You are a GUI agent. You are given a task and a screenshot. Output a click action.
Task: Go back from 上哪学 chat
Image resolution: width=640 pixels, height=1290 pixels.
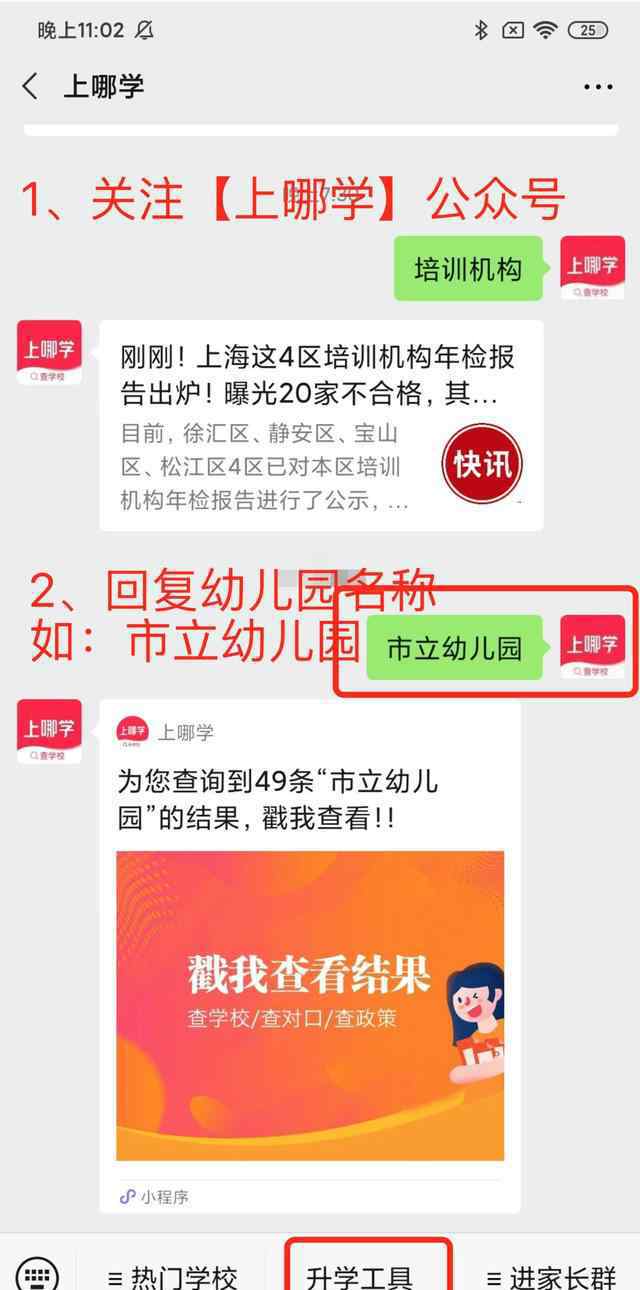coord(30,87)
